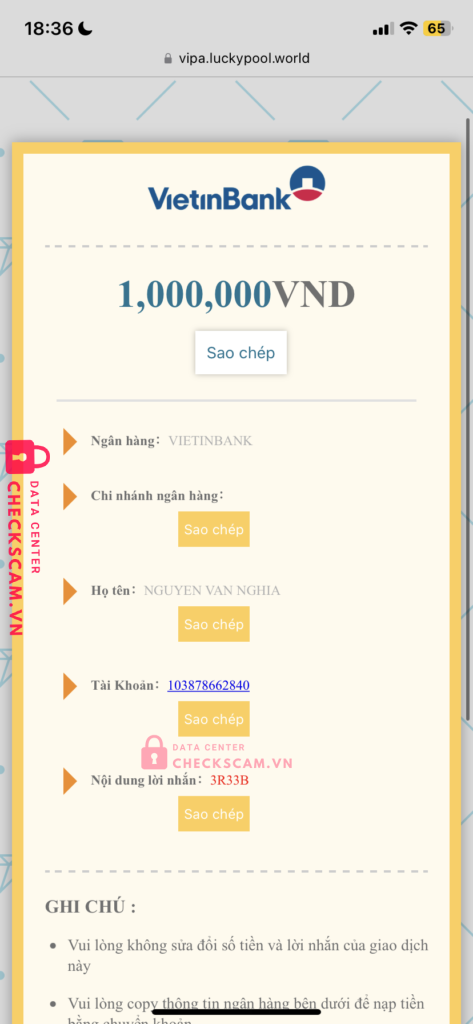Copy the 1,000,000VND amount with Sao chép
Screen dimensions: 473x1024
point(240,353)
